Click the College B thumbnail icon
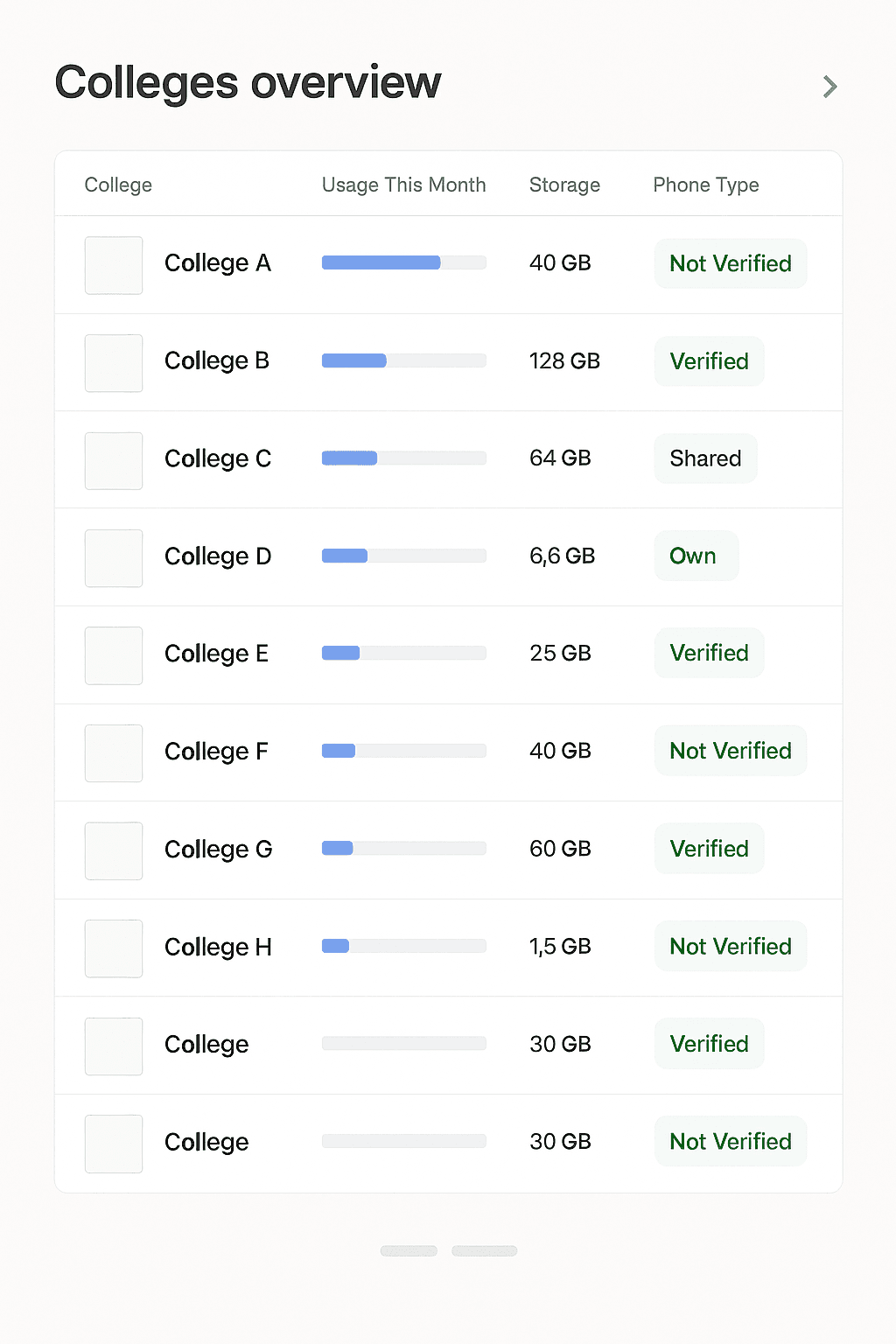896x1344 pixels. coord(113,363)
